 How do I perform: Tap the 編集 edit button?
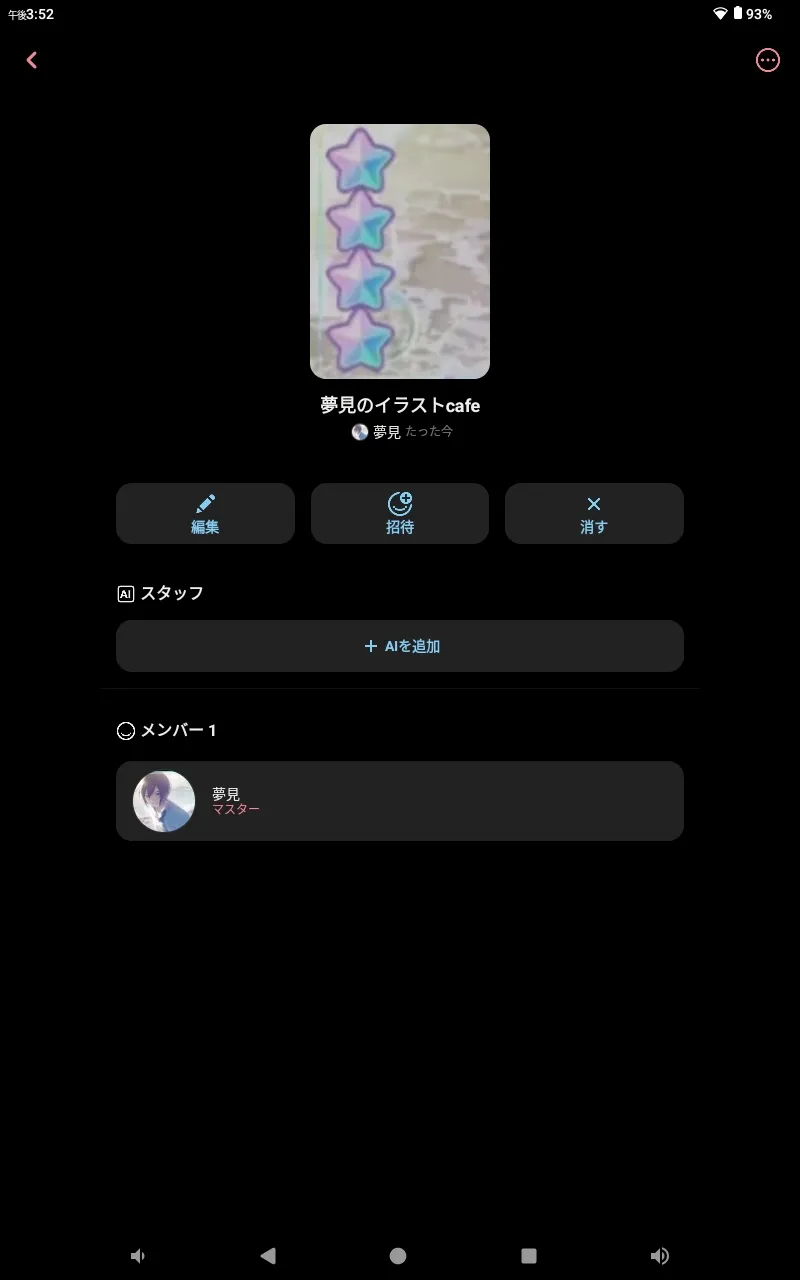pos(205,514)
